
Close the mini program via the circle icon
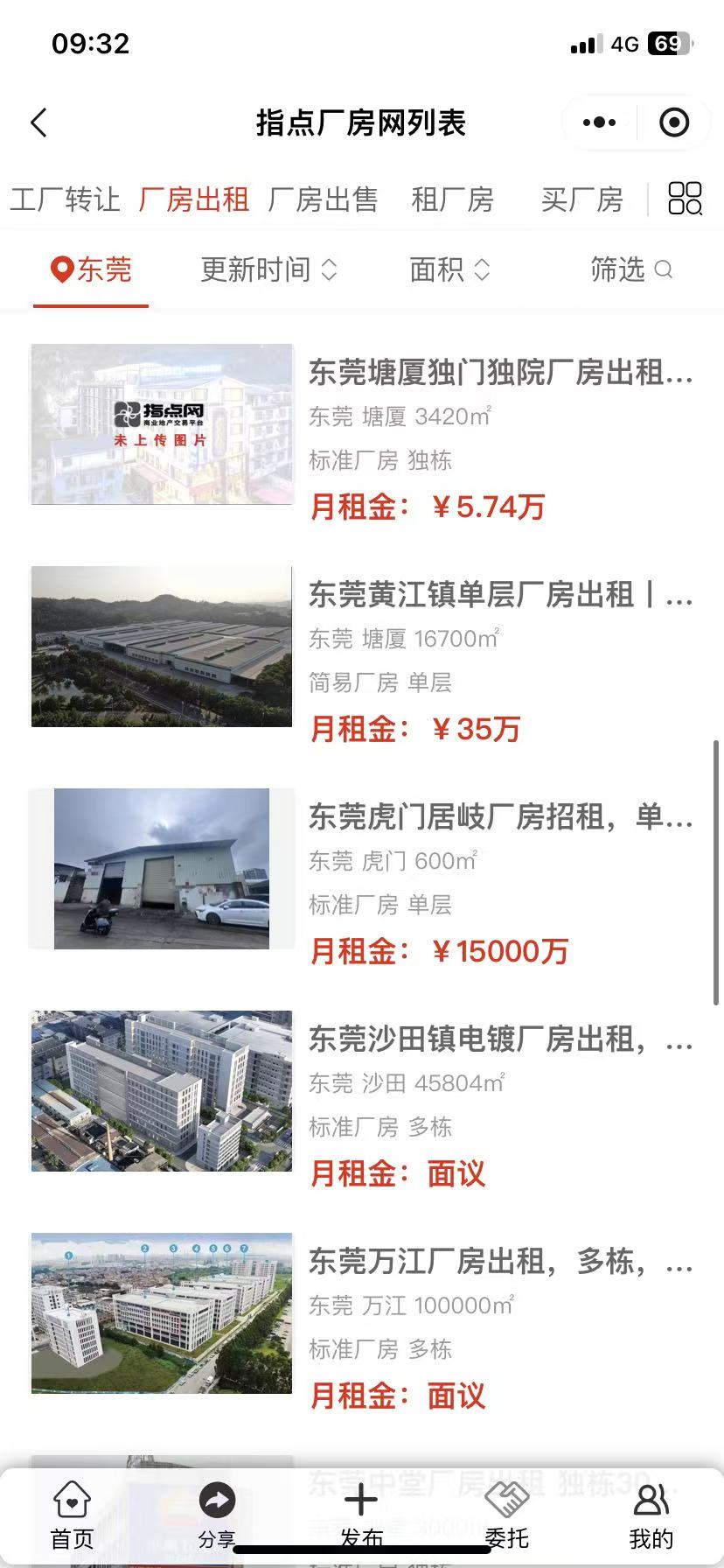(x=673, y=122)
